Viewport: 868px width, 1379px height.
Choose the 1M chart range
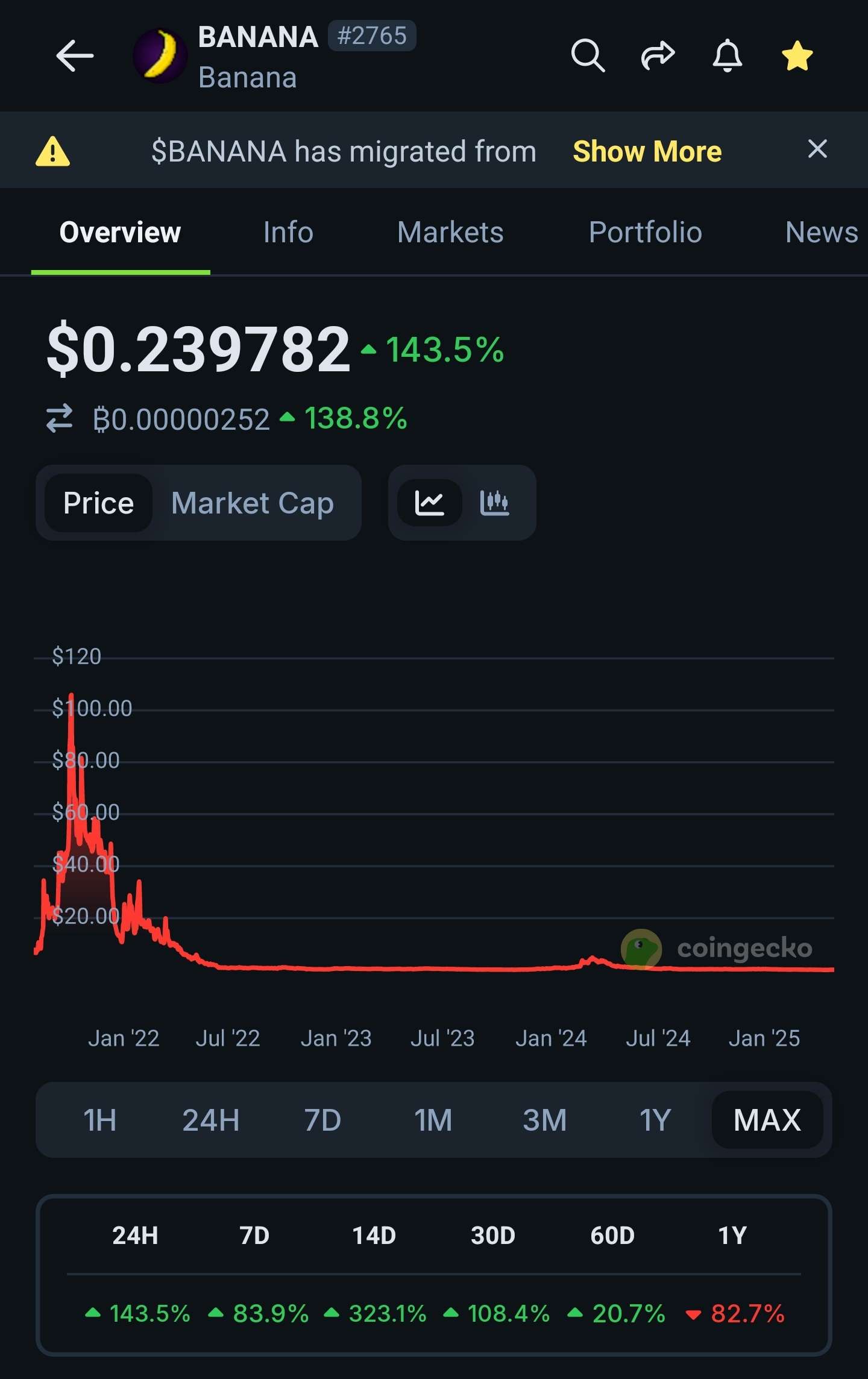pyautogui.click(x=433, y=1120)
